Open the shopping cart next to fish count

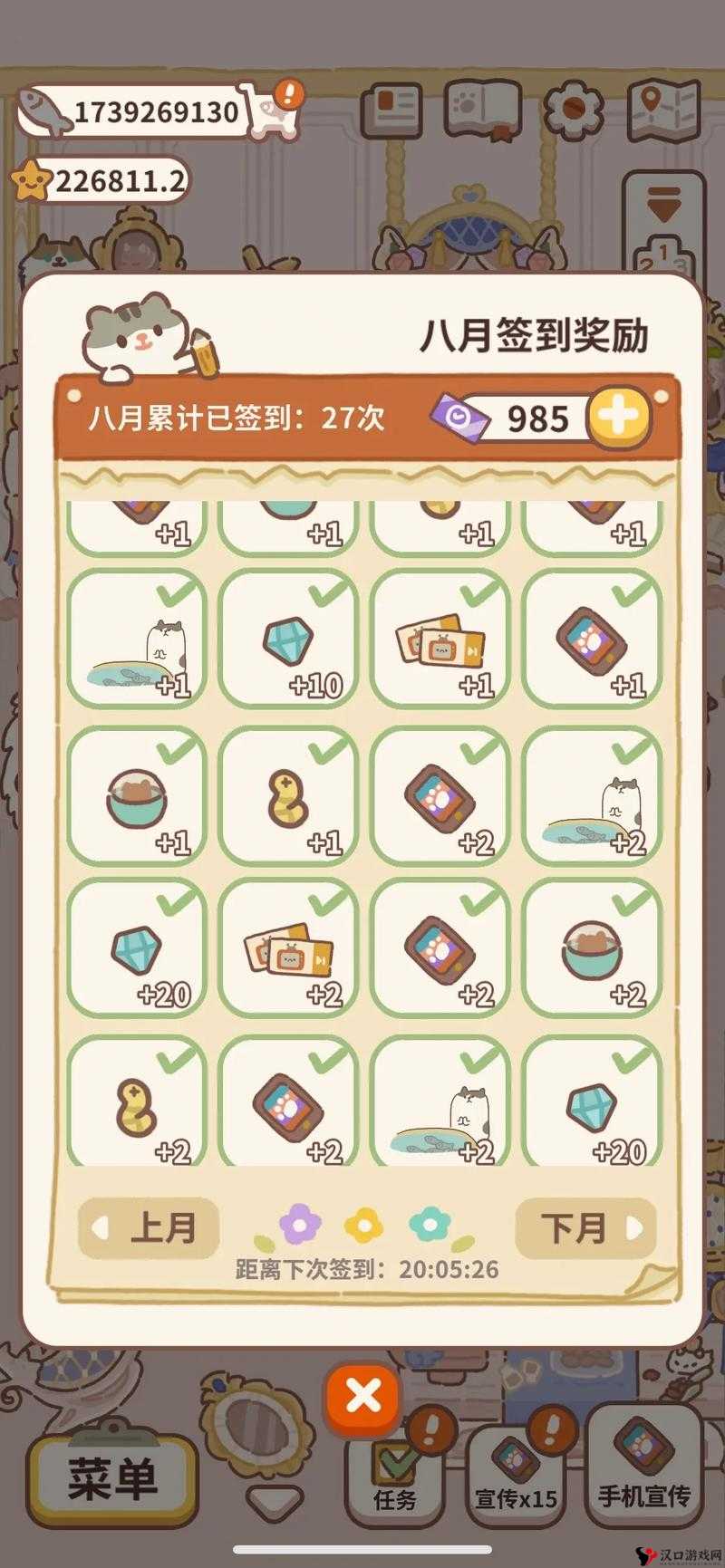click(275, 113)
